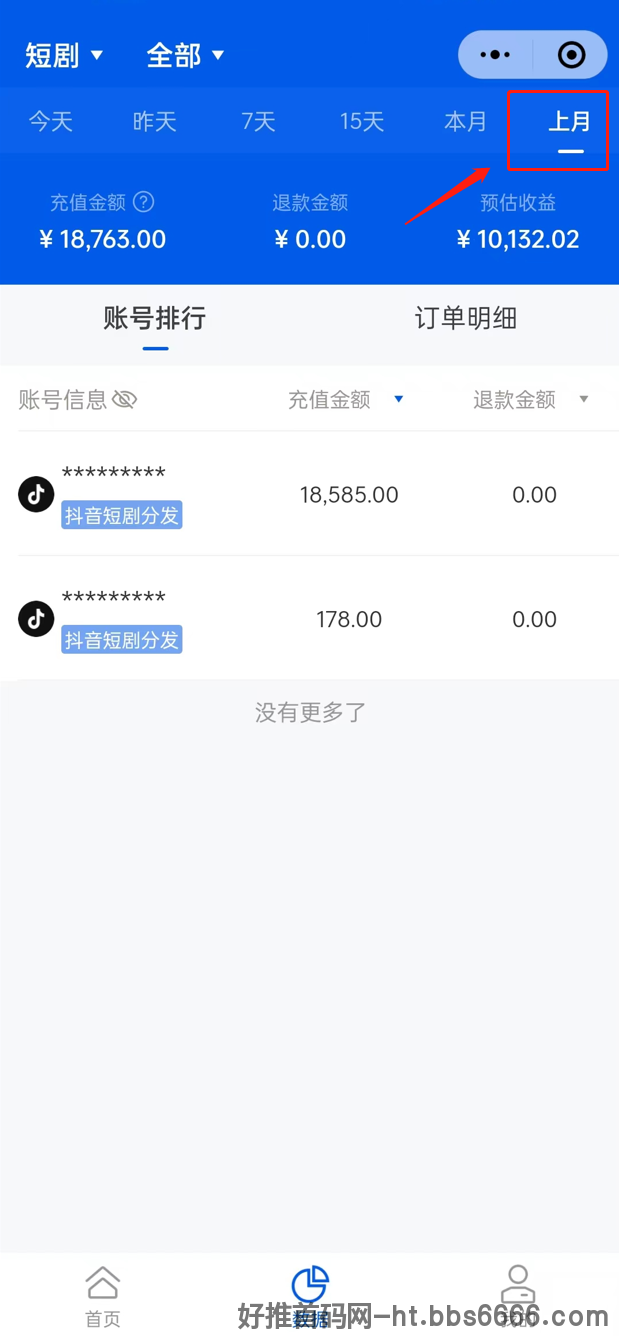619x1336 pixels.
Task: Sort by 退款金额 column
Action: [531, 400]
